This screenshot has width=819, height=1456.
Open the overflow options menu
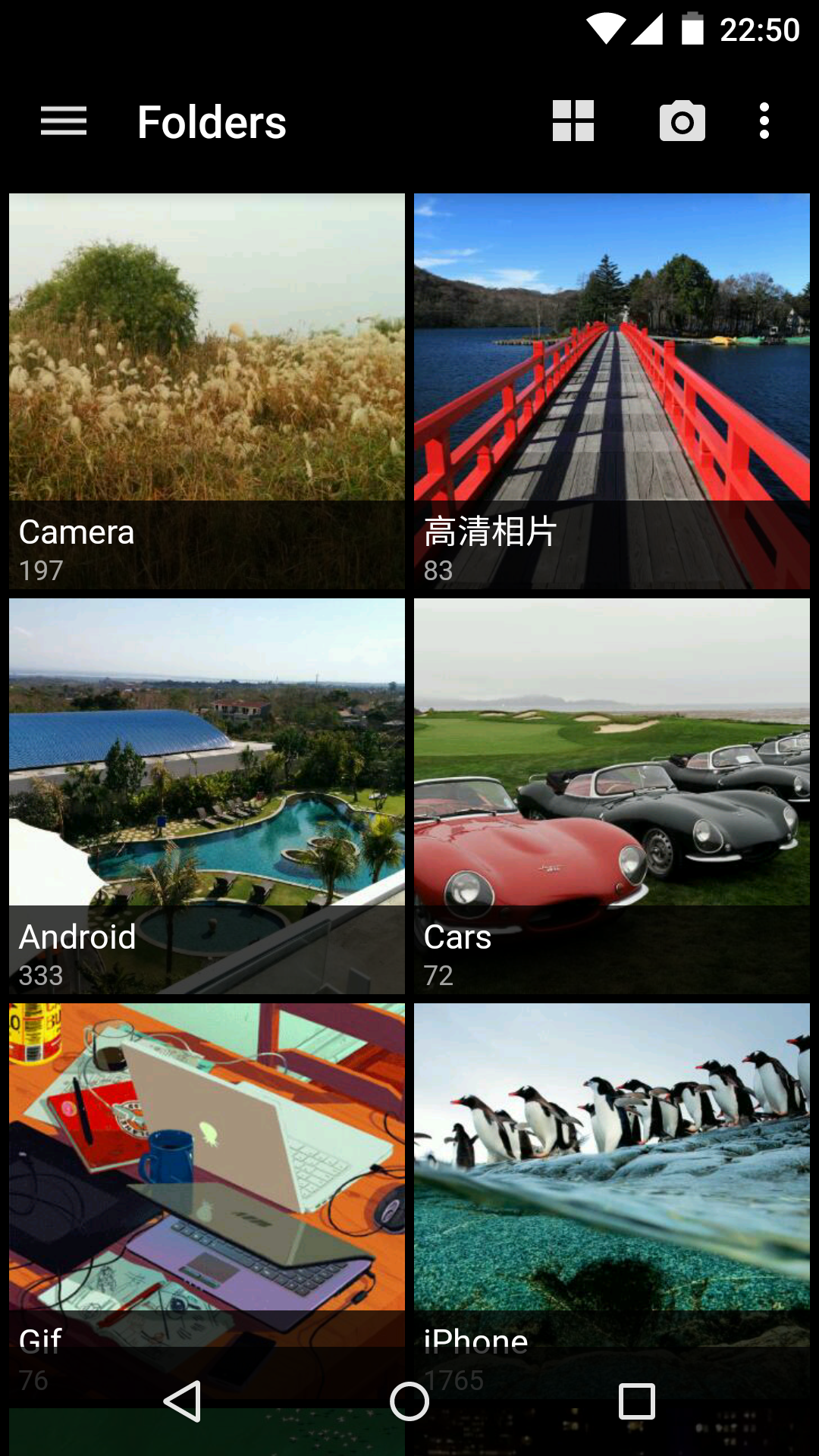coord(764,121)
